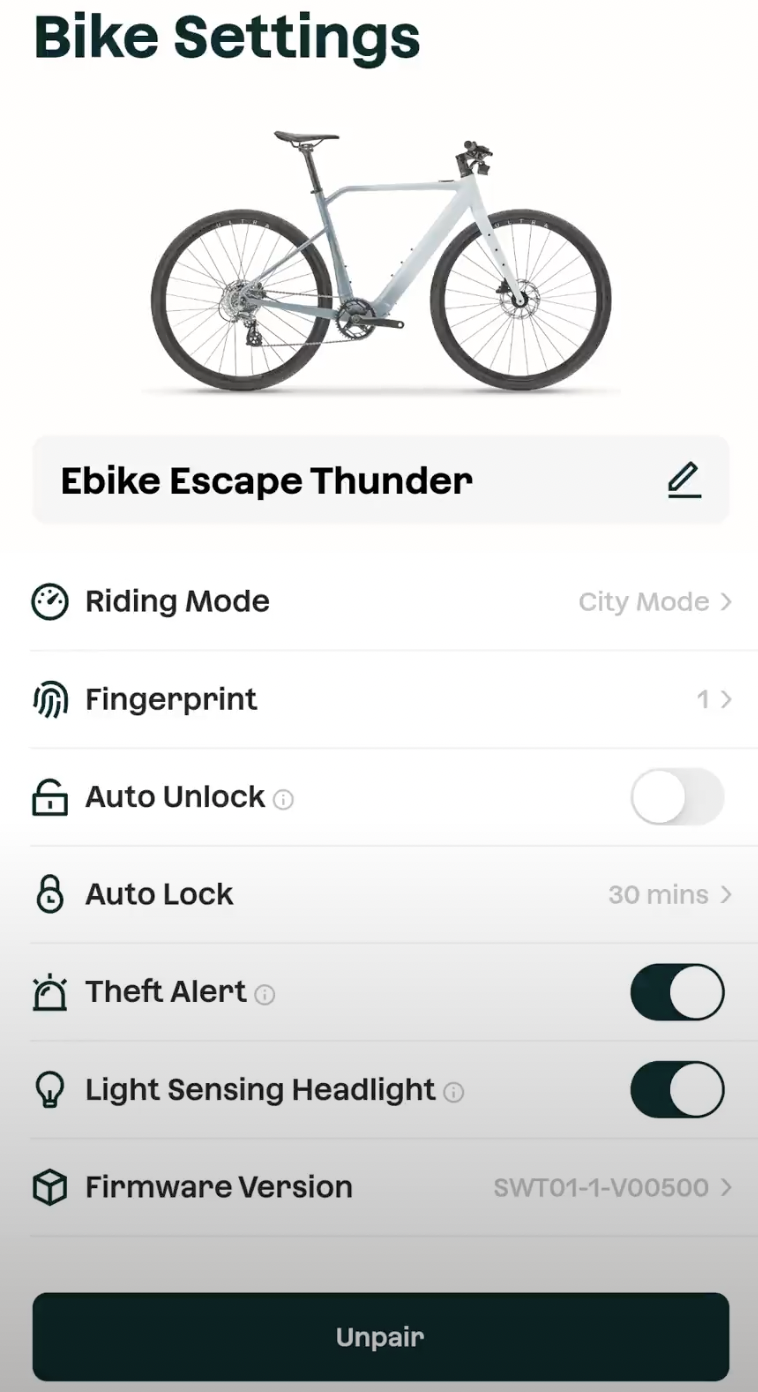Turn off the Theft Alert switch
Viewport: 758px width, 1392px height.
677,992
